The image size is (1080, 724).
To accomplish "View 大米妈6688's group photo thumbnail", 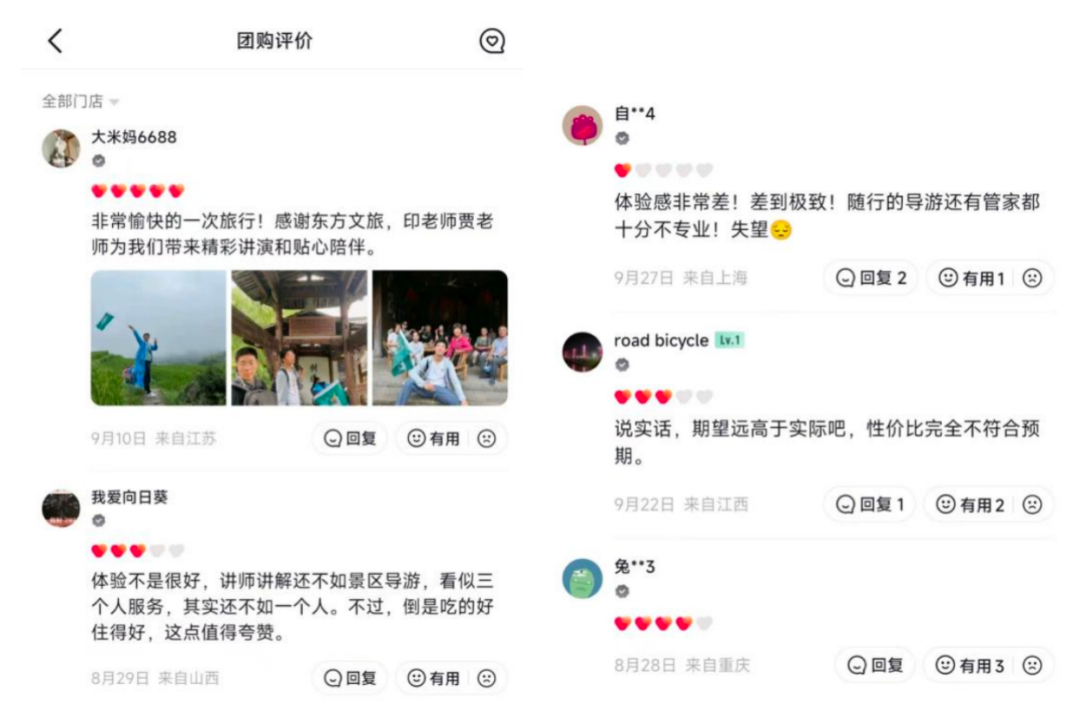I will [x=440, y=338].
